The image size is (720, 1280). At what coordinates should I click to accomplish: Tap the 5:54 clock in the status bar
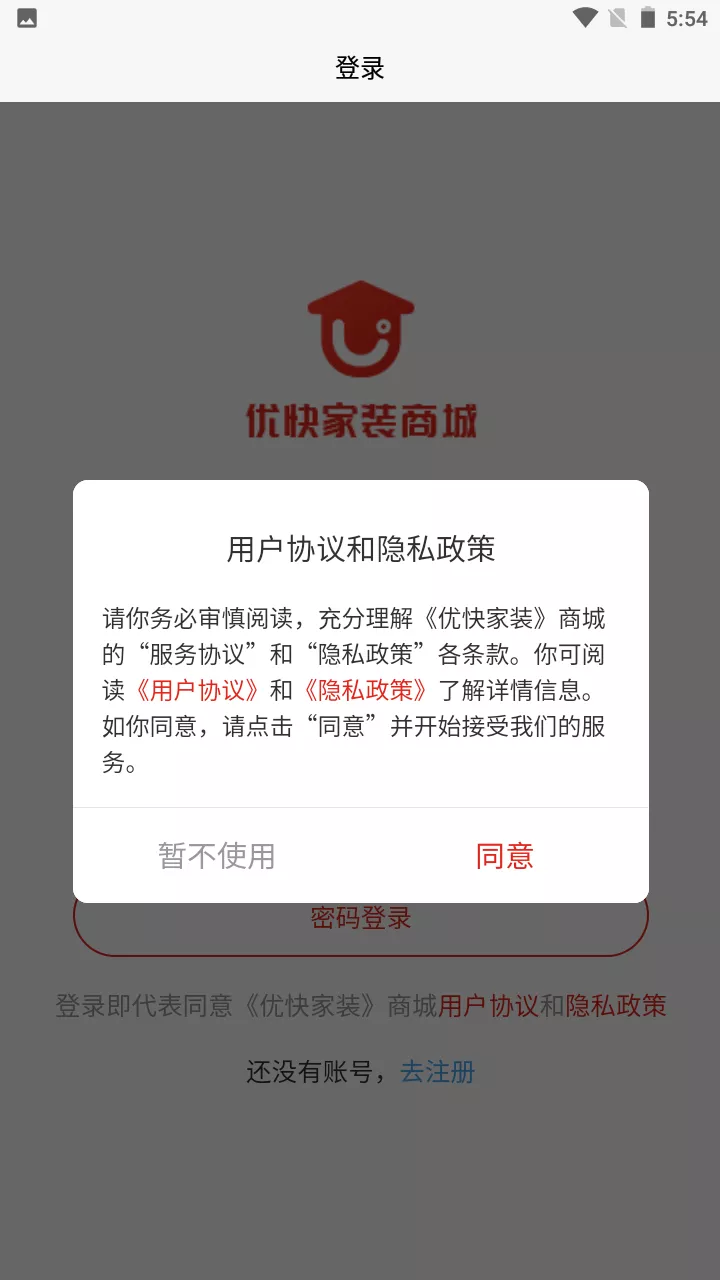coord(685,17)
